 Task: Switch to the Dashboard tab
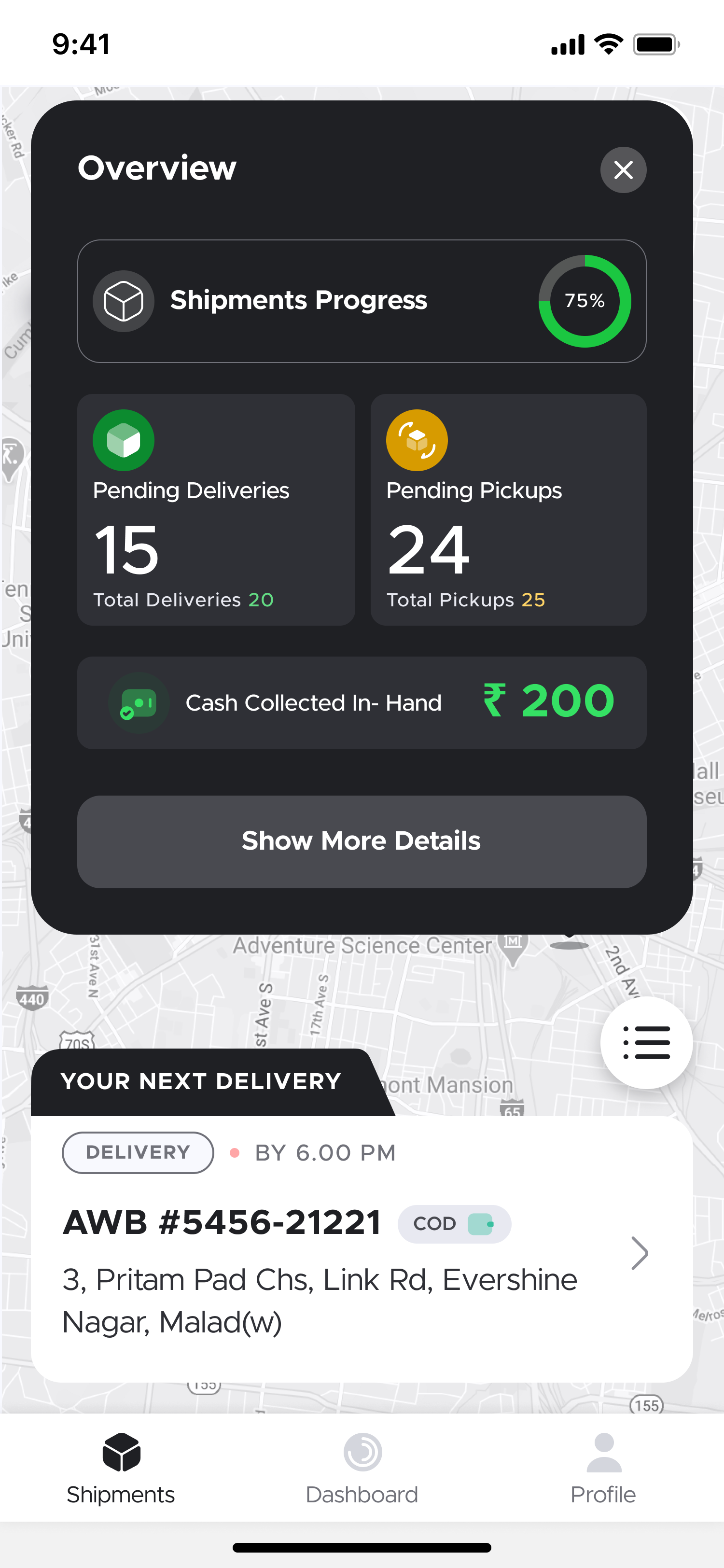[362, 1468]
